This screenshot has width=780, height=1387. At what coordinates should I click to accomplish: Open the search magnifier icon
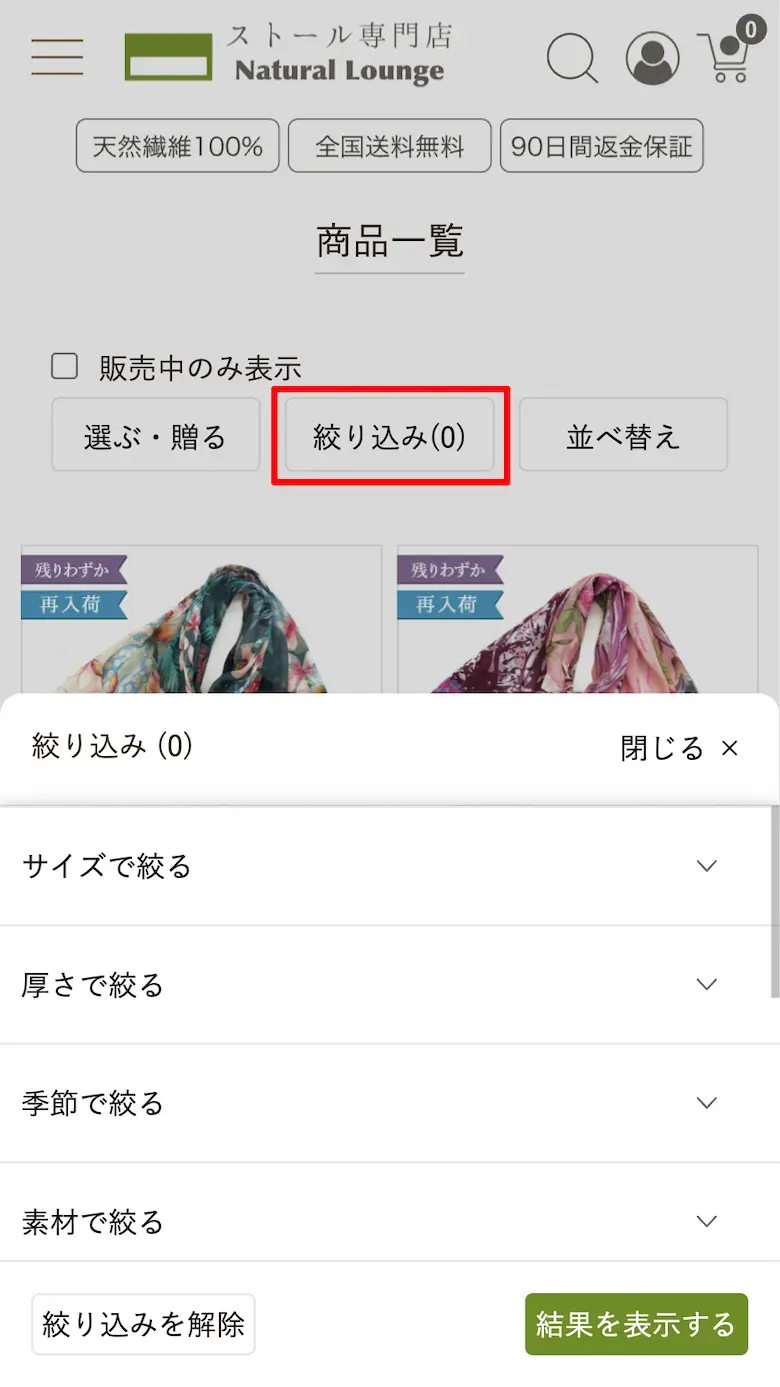[572, 58]
